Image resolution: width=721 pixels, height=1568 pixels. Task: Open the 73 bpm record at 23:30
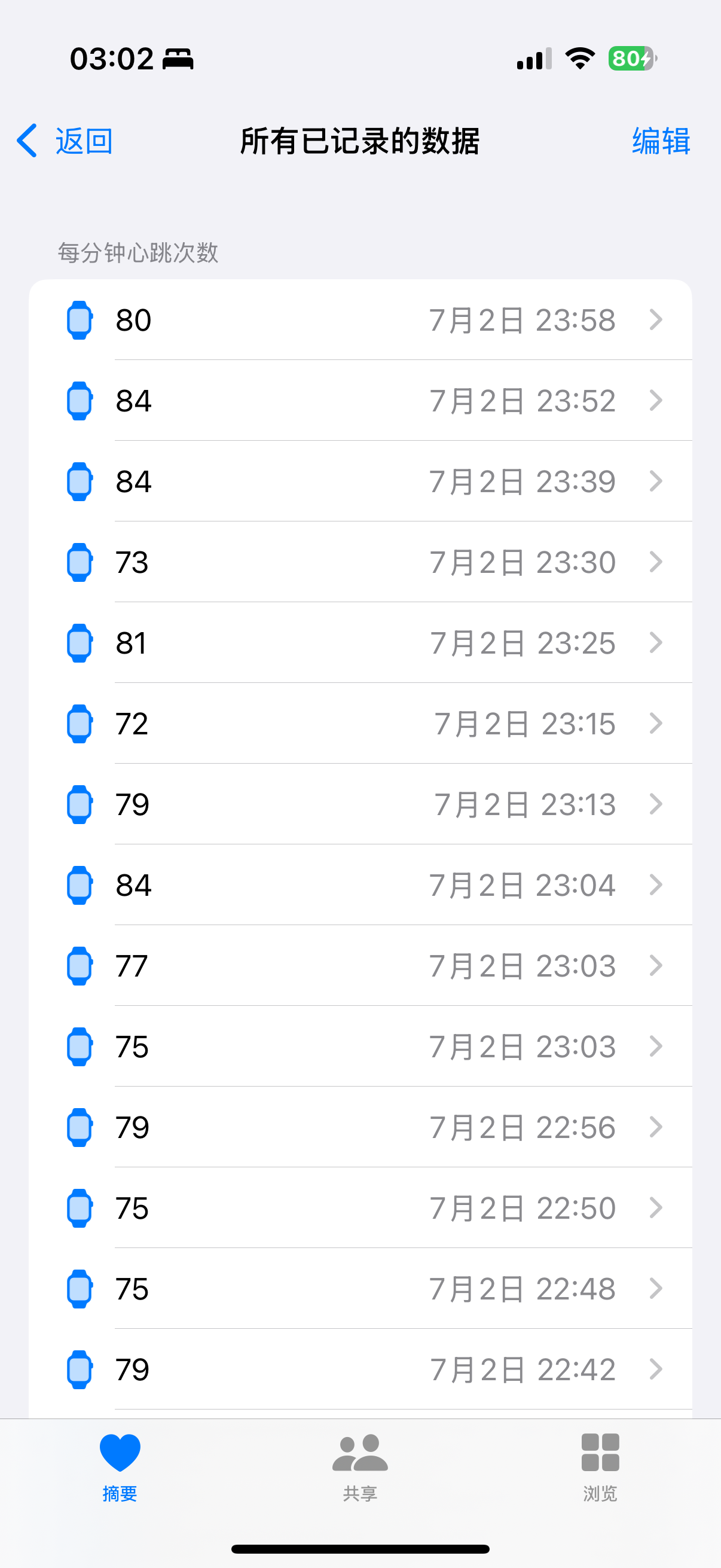[x=360, y=562]
